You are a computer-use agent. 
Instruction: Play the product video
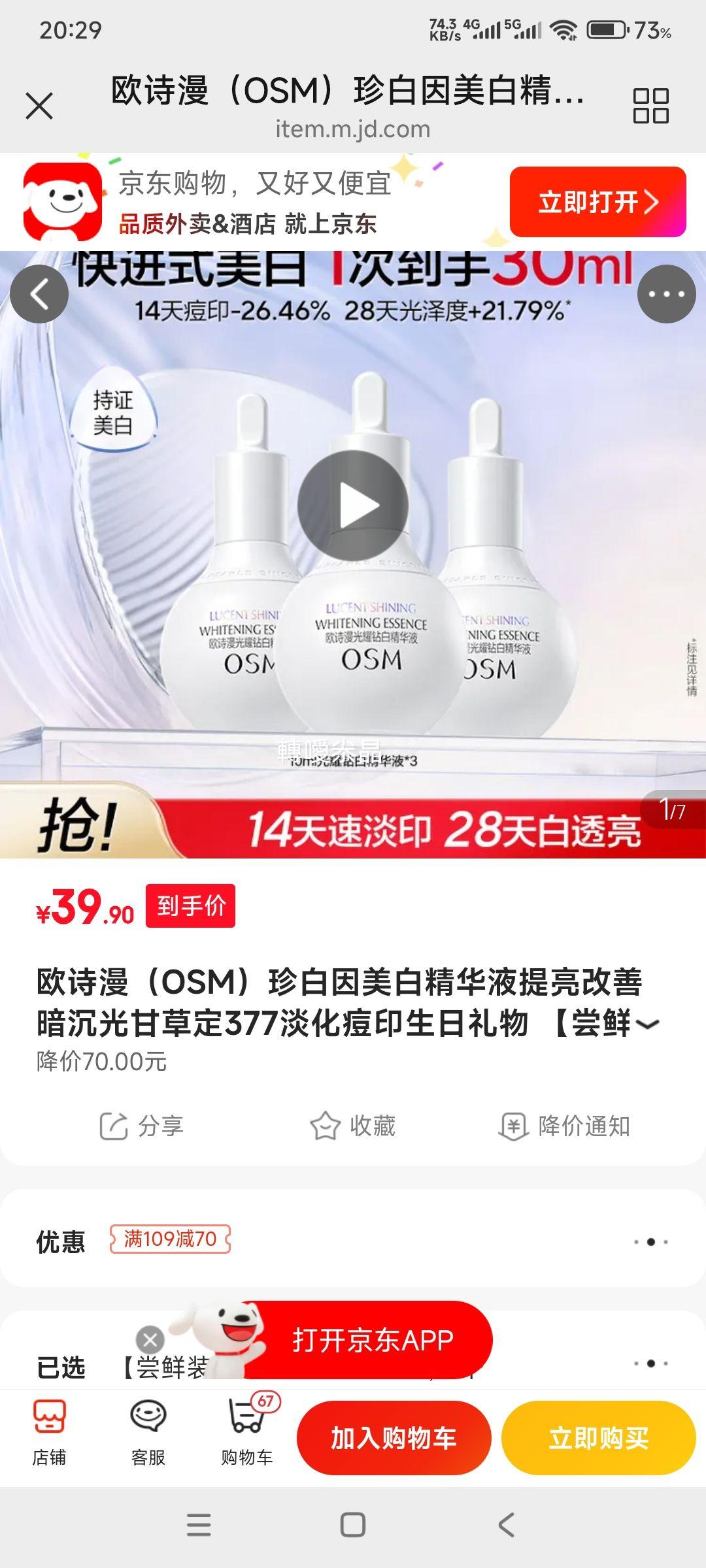tap(353, 503)
